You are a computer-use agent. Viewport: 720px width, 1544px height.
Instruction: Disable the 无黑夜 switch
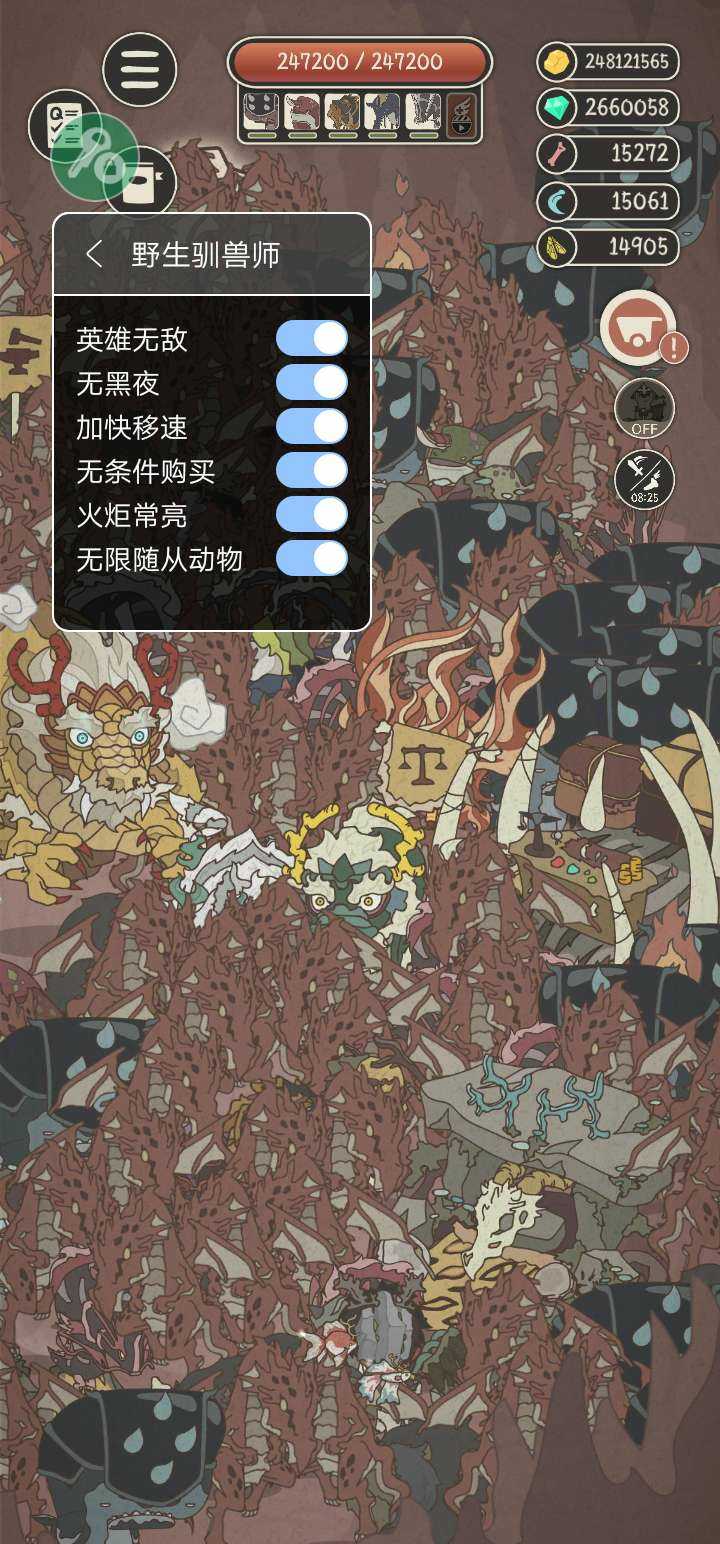(312, 382)
